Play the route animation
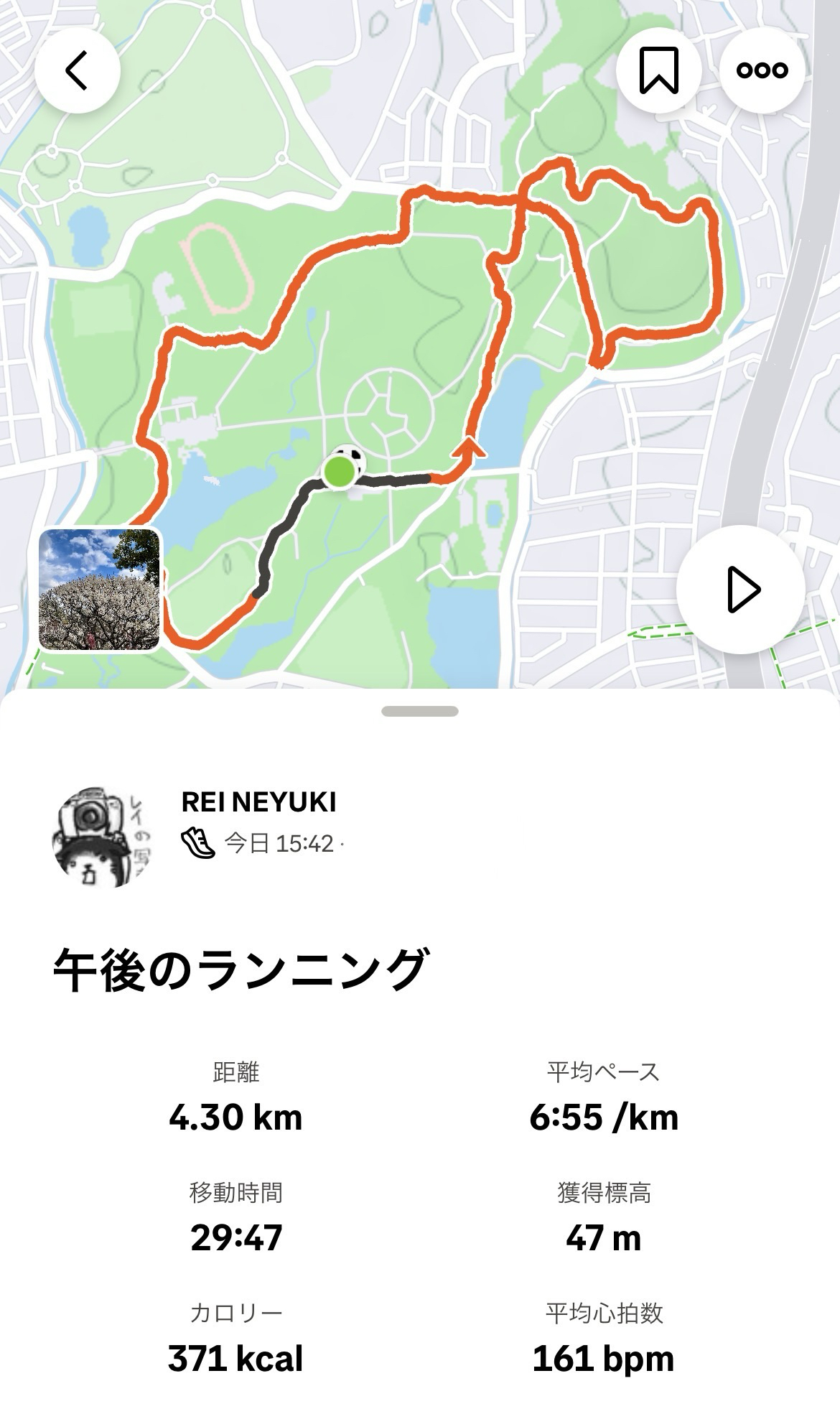Viewport: 840px width, 1409px height. coord(740,590)
